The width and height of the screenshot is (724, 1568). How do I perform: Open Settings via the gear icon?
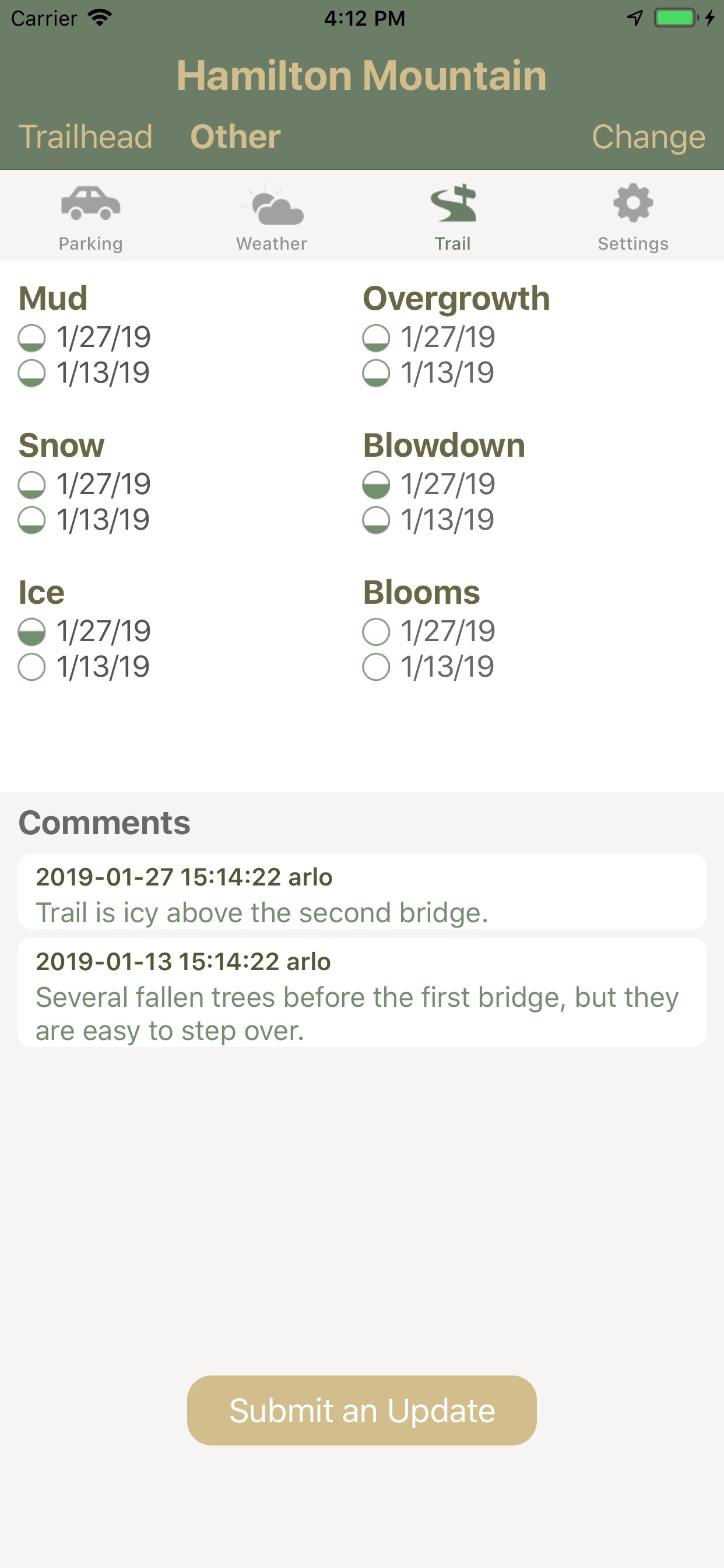click(x=632, y=216)
